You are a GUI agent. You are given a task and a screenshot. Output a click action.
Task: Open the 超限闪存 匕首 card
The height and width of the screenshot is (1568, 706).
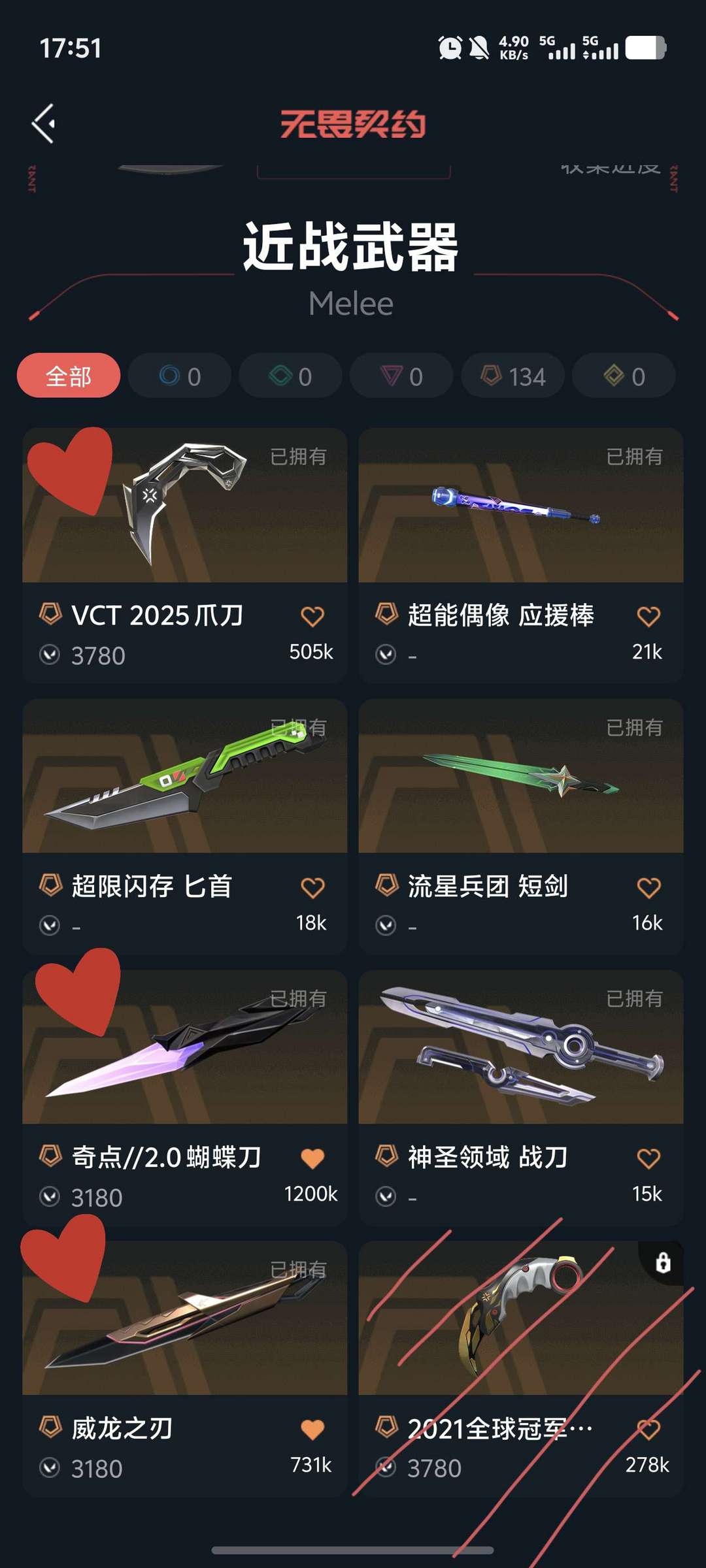[185, 826]
